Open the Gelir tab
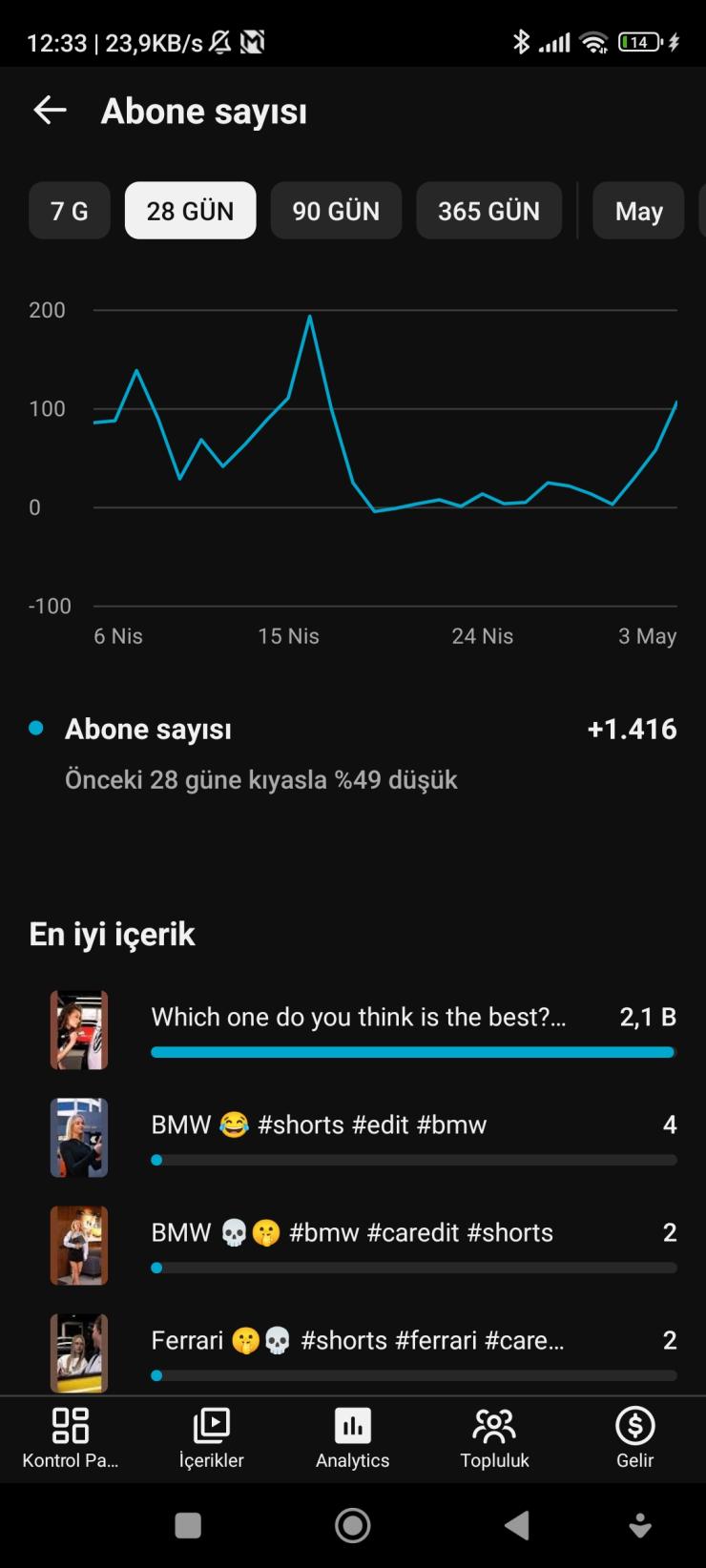The width and height of the screenshot is (706, 1568). click(635, 1438)
